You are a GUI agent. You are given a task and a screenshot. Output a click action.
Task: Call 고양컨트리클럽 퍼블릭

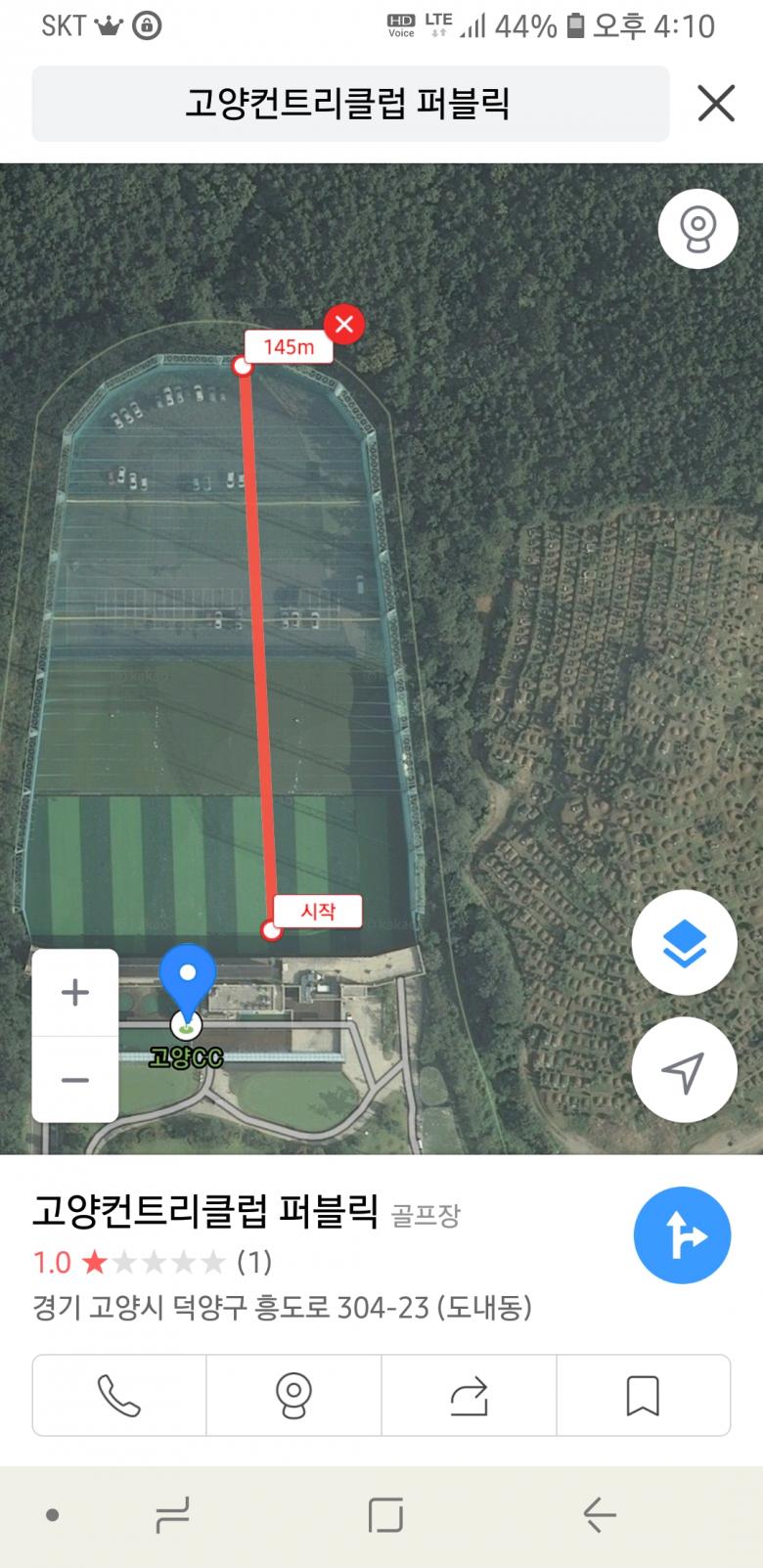(119, 1395)
